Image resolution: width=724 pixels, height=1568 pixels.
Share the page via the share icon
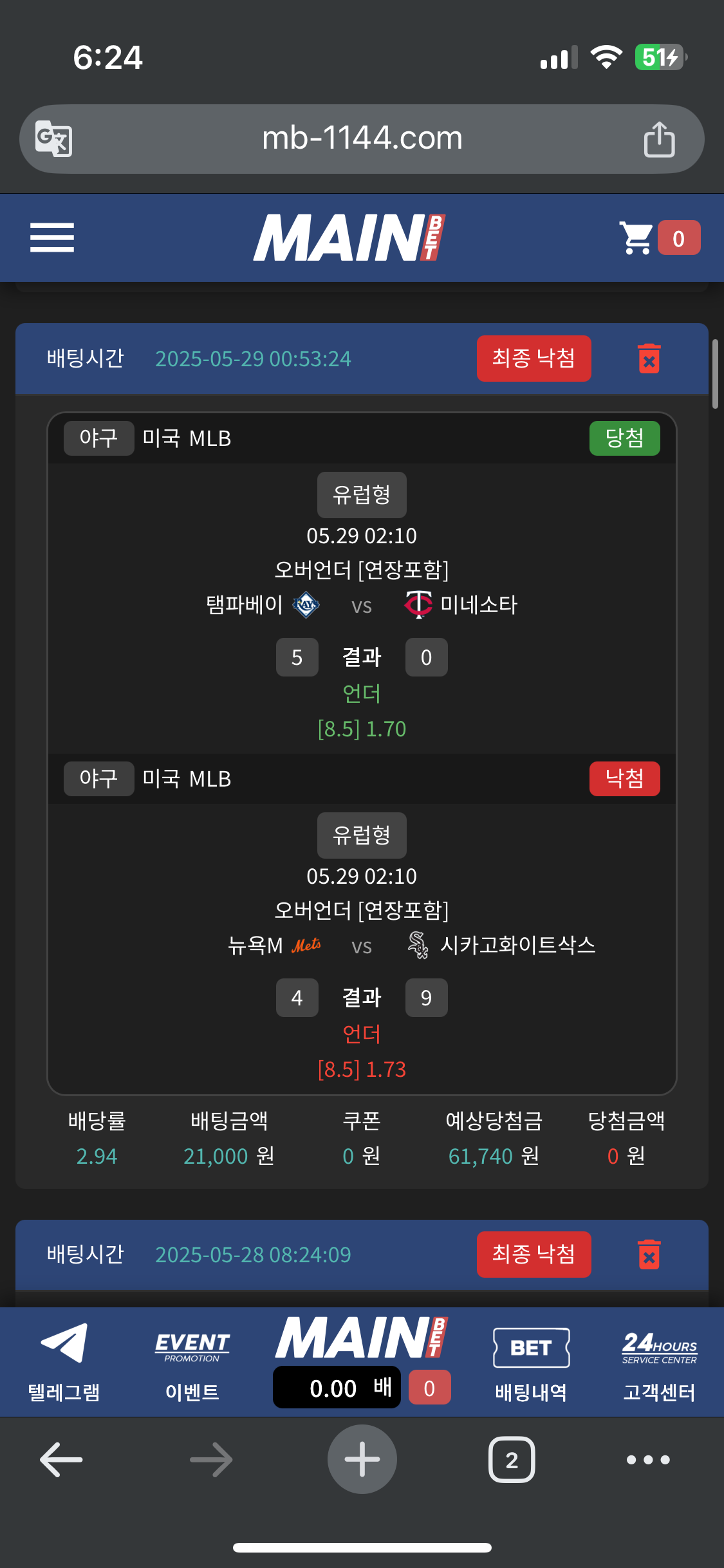point(659,139)
